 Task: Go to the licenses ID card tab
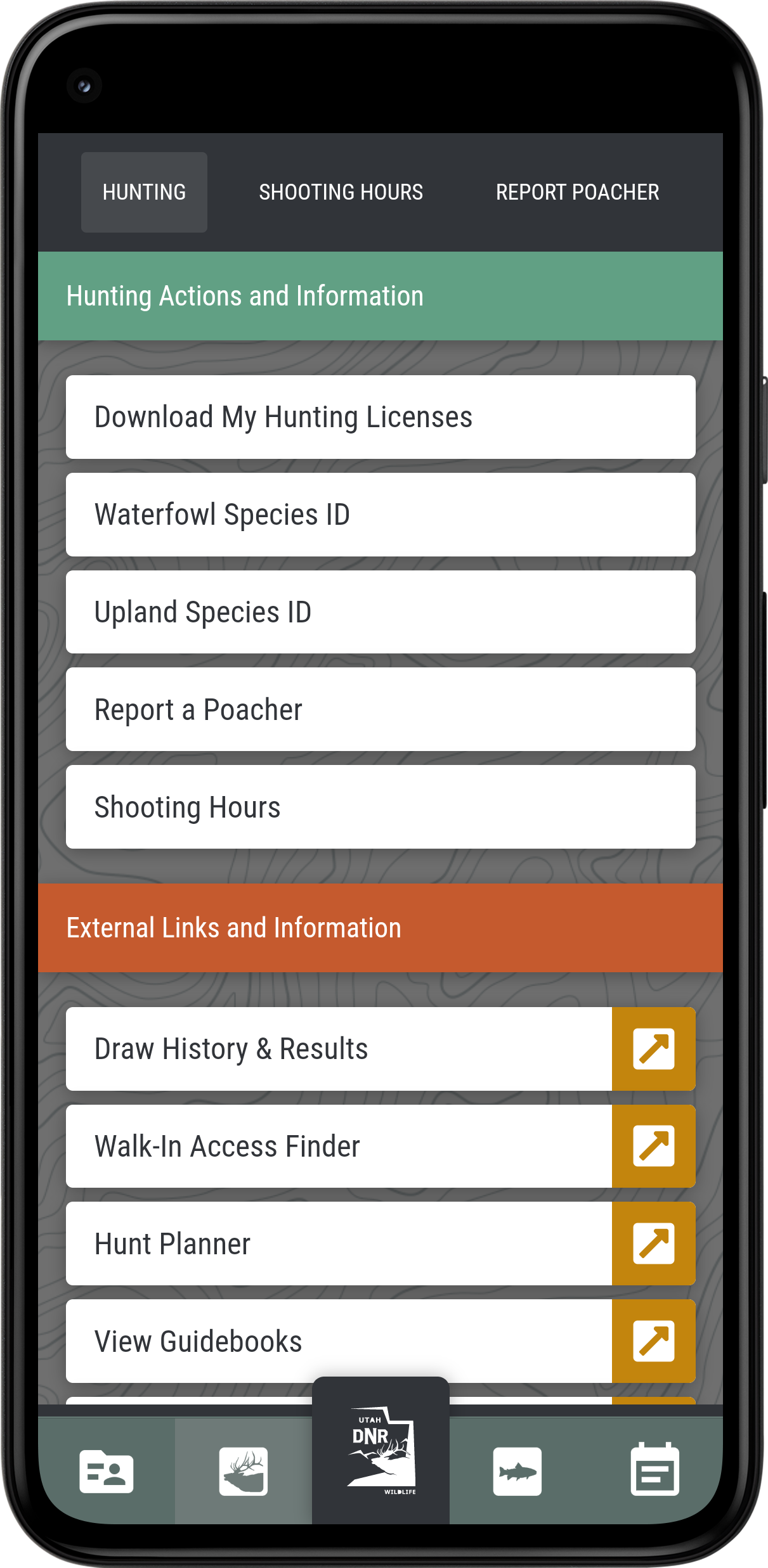[x=107, y=1472]
